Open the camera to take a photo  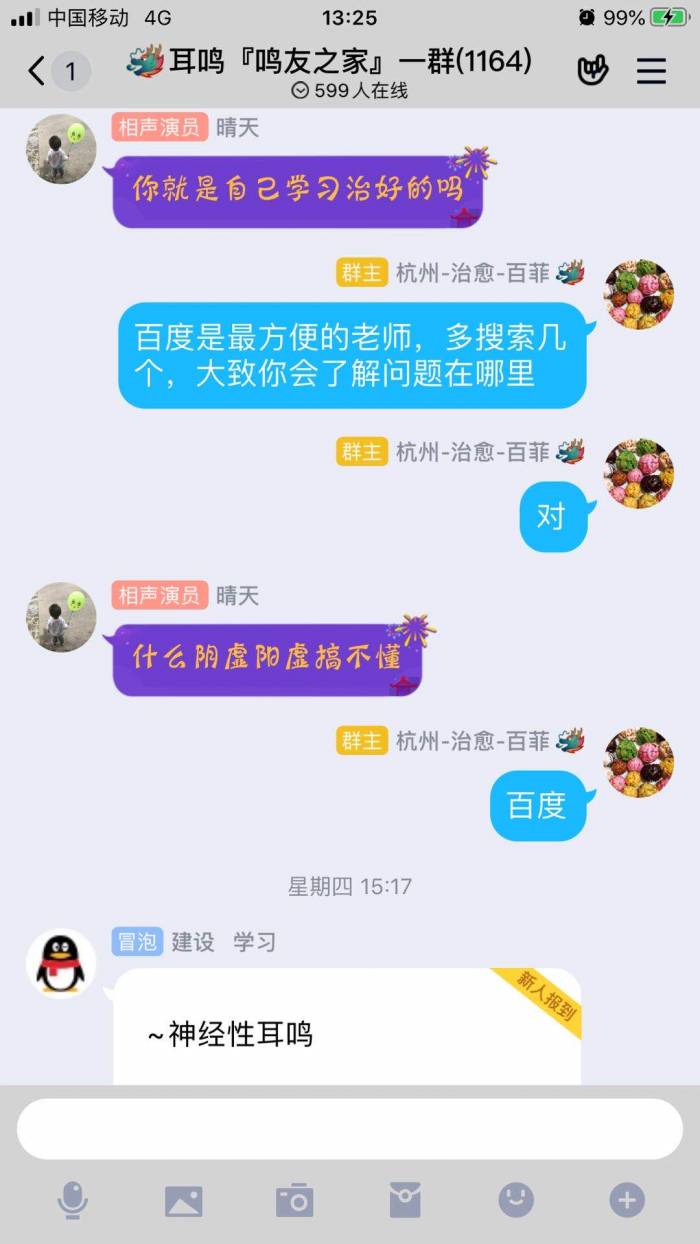(x=295, y=1200)
